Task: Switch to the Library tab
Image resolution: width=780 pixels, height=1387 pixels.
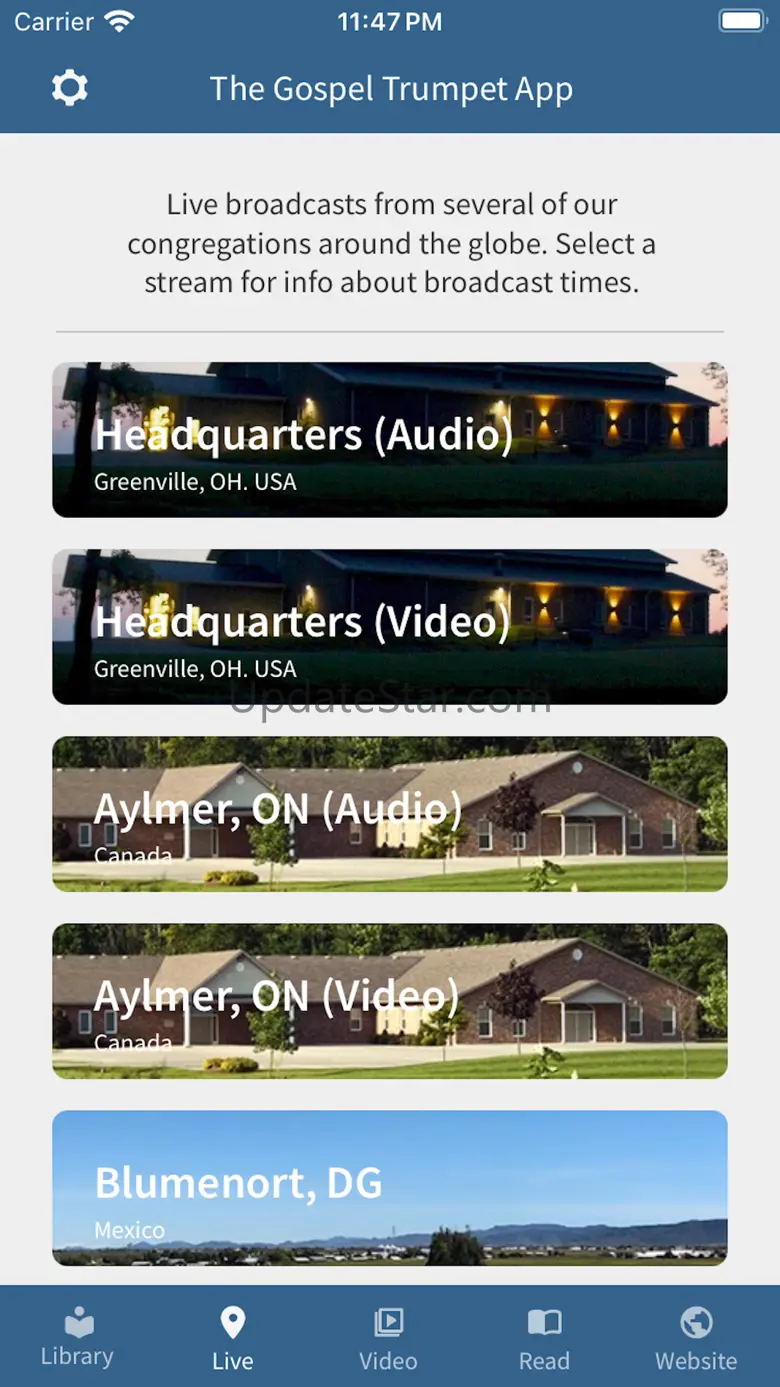Action: pos(77,1337)
